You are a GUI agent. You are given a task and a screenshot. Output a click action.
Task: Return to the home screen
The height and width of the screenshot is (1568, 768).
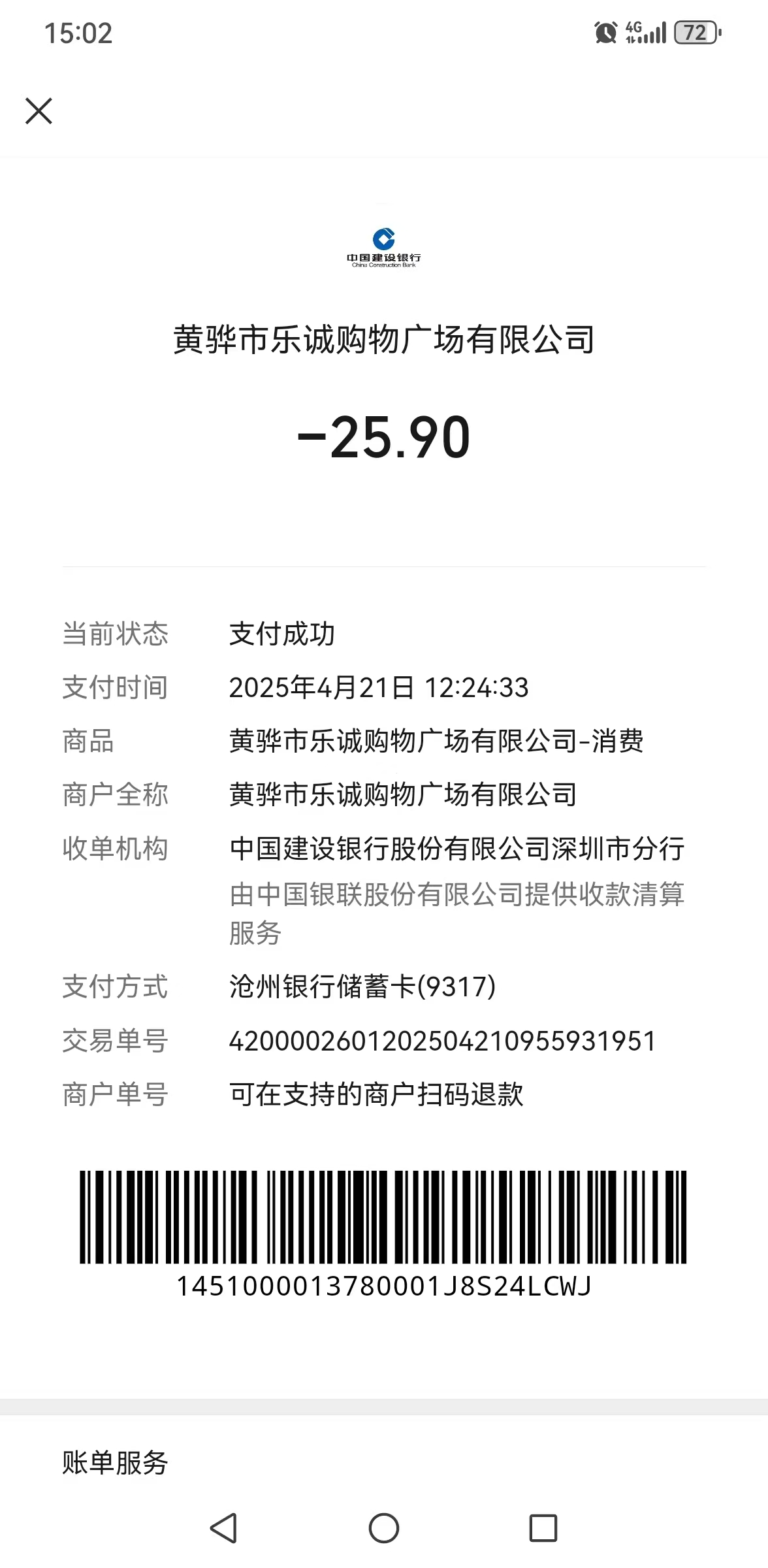pos(384,1528)
